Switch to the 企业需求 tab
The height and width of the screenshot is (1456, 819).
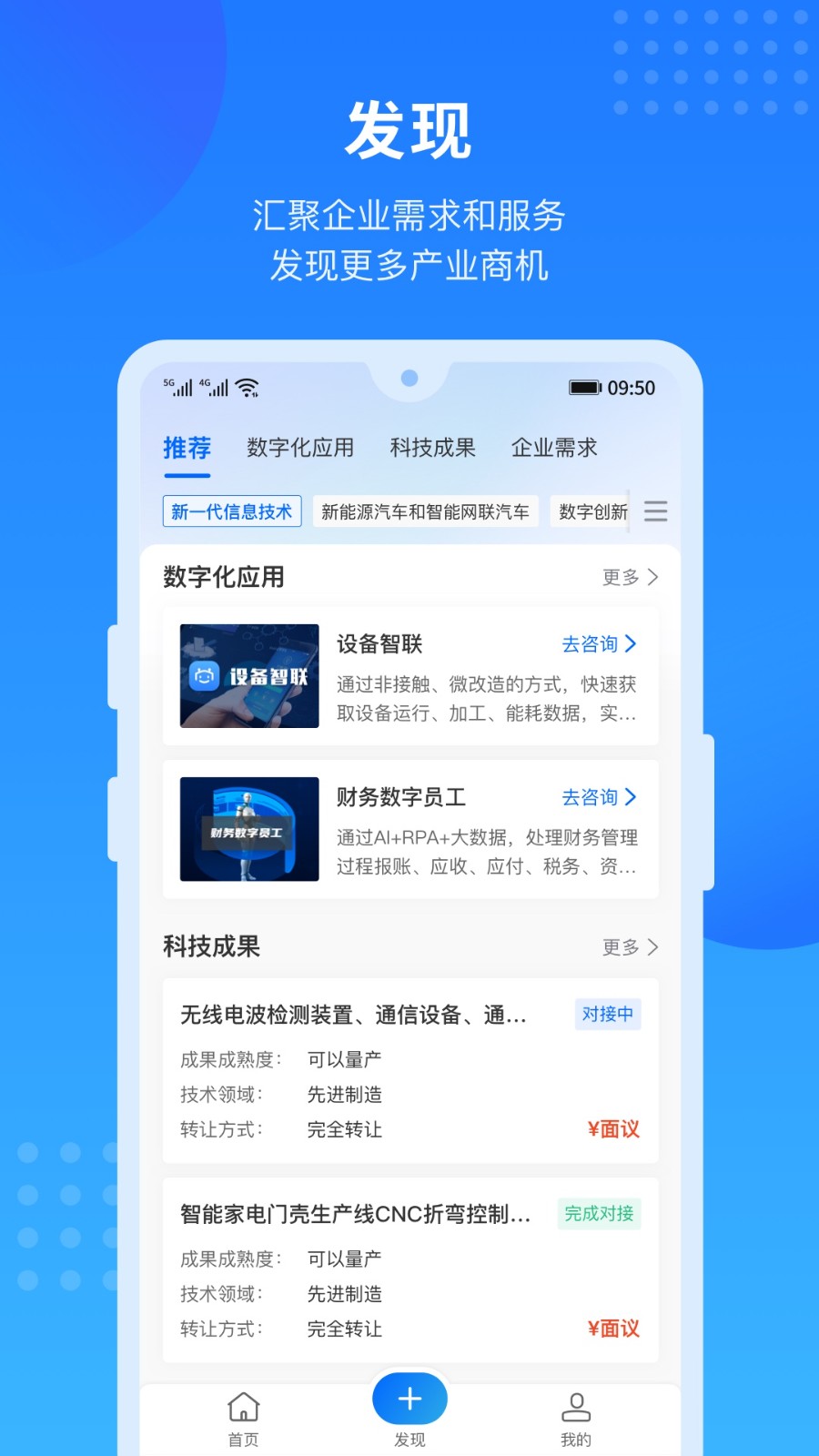554,448
